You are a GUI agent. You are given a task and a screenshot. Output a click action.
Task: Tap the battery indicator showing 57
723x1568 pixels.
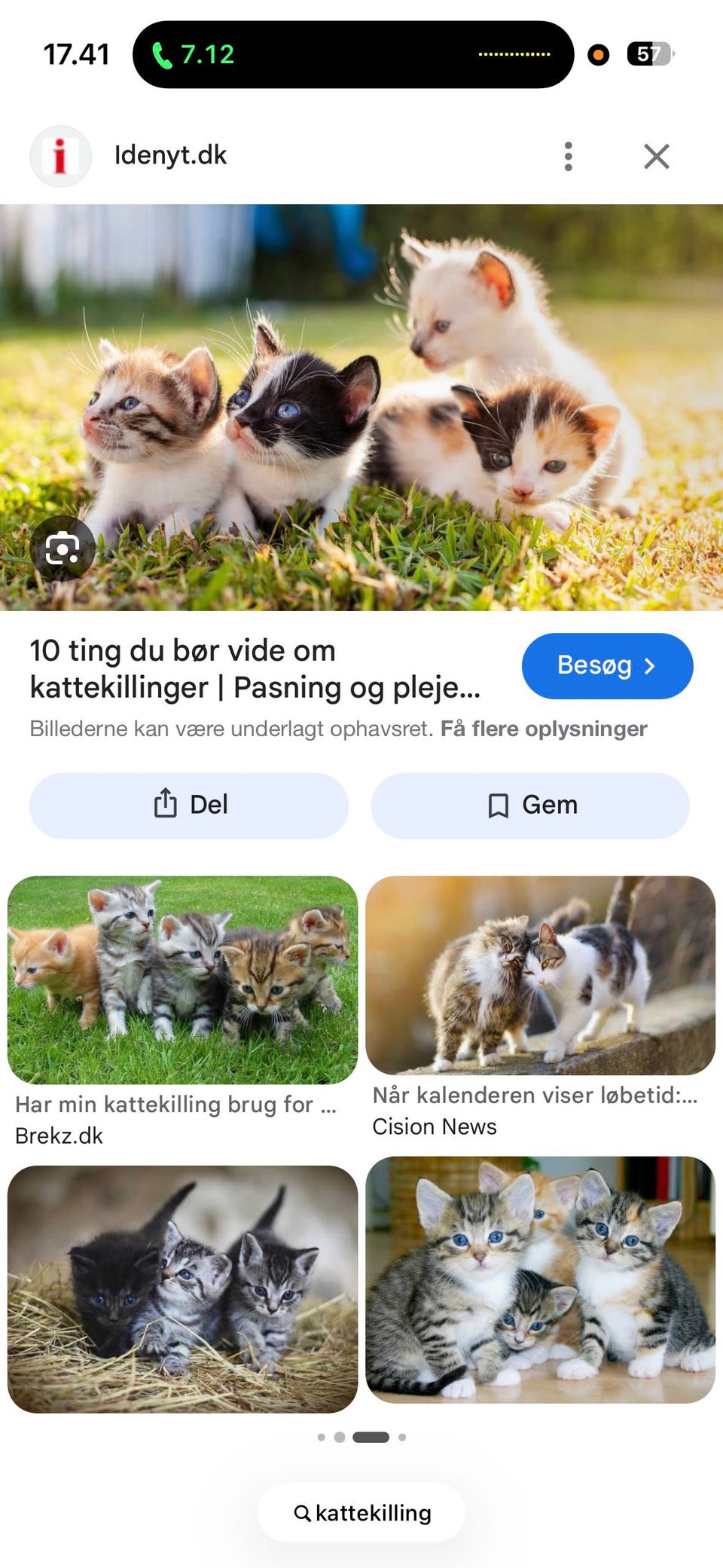649,53
